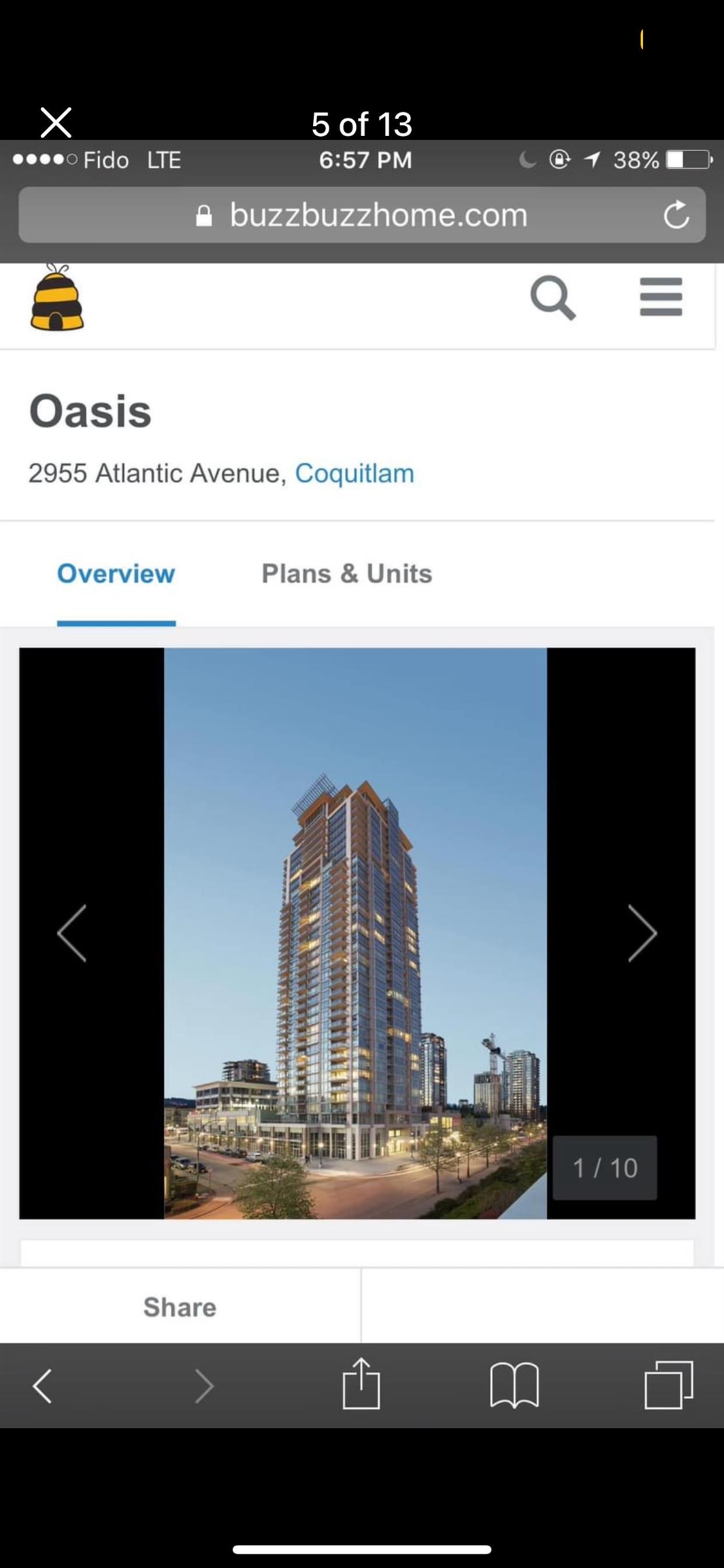Open Safari bookmarks book icon
The height and width of the screenshot is (1568, 724).
(515, 1386)
